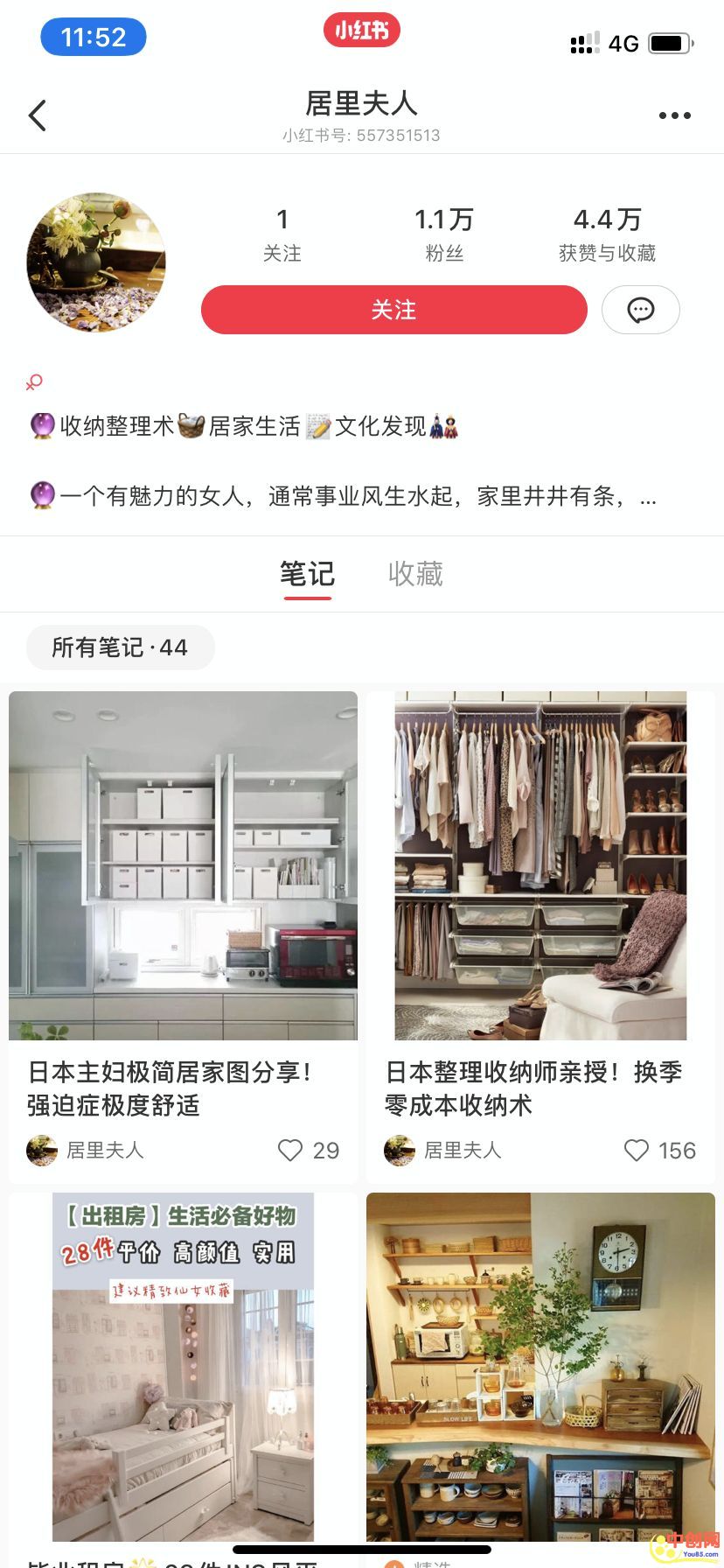View 居里夫人's profile avatar
The image size is (724, 1568).
[96, 262]
